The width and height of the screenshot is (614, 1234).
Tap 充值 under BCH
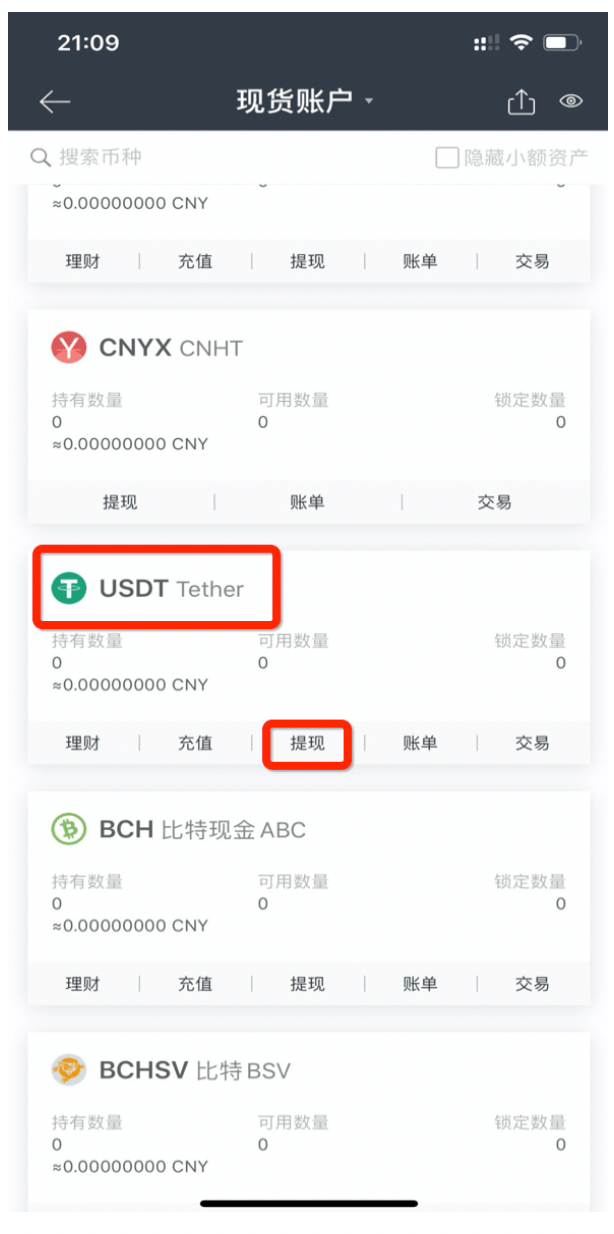tap(195, 984)
